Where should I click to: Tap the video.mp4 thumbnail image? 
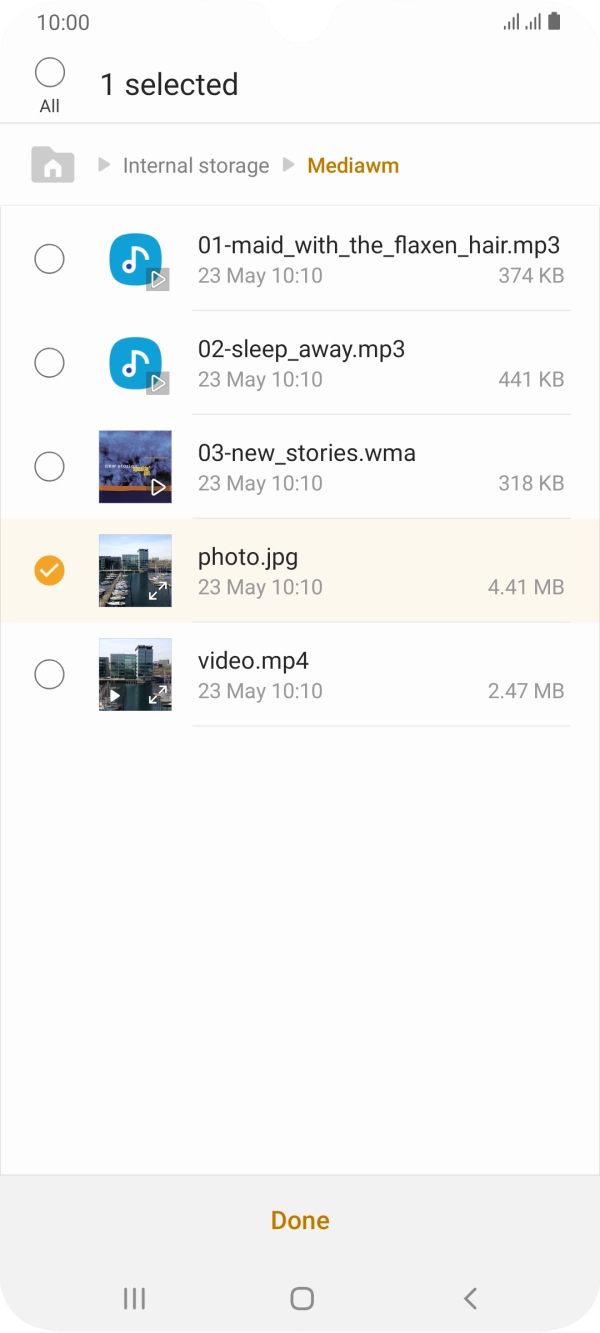point(135,675)
